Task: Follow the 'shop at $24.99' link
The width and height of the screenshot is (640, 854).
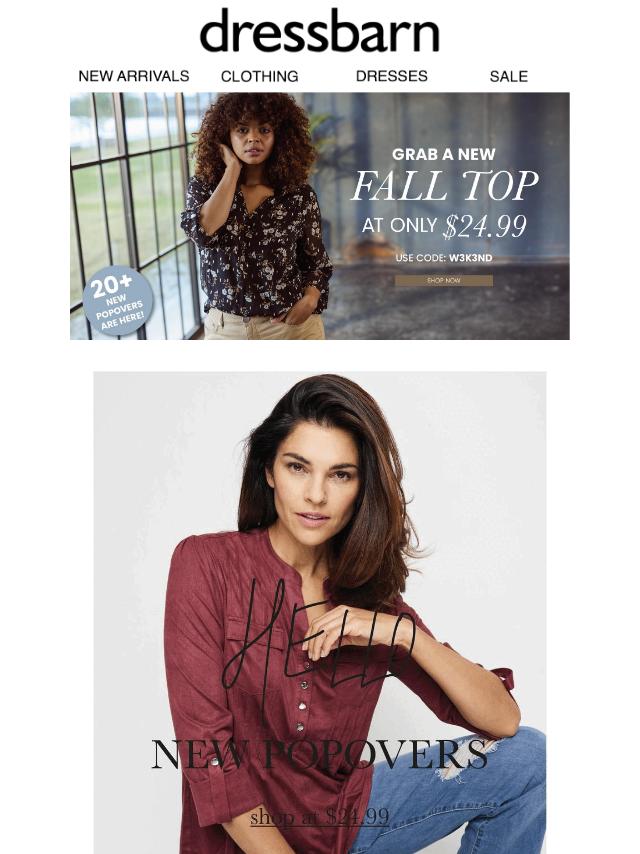Action: point(319,817)
